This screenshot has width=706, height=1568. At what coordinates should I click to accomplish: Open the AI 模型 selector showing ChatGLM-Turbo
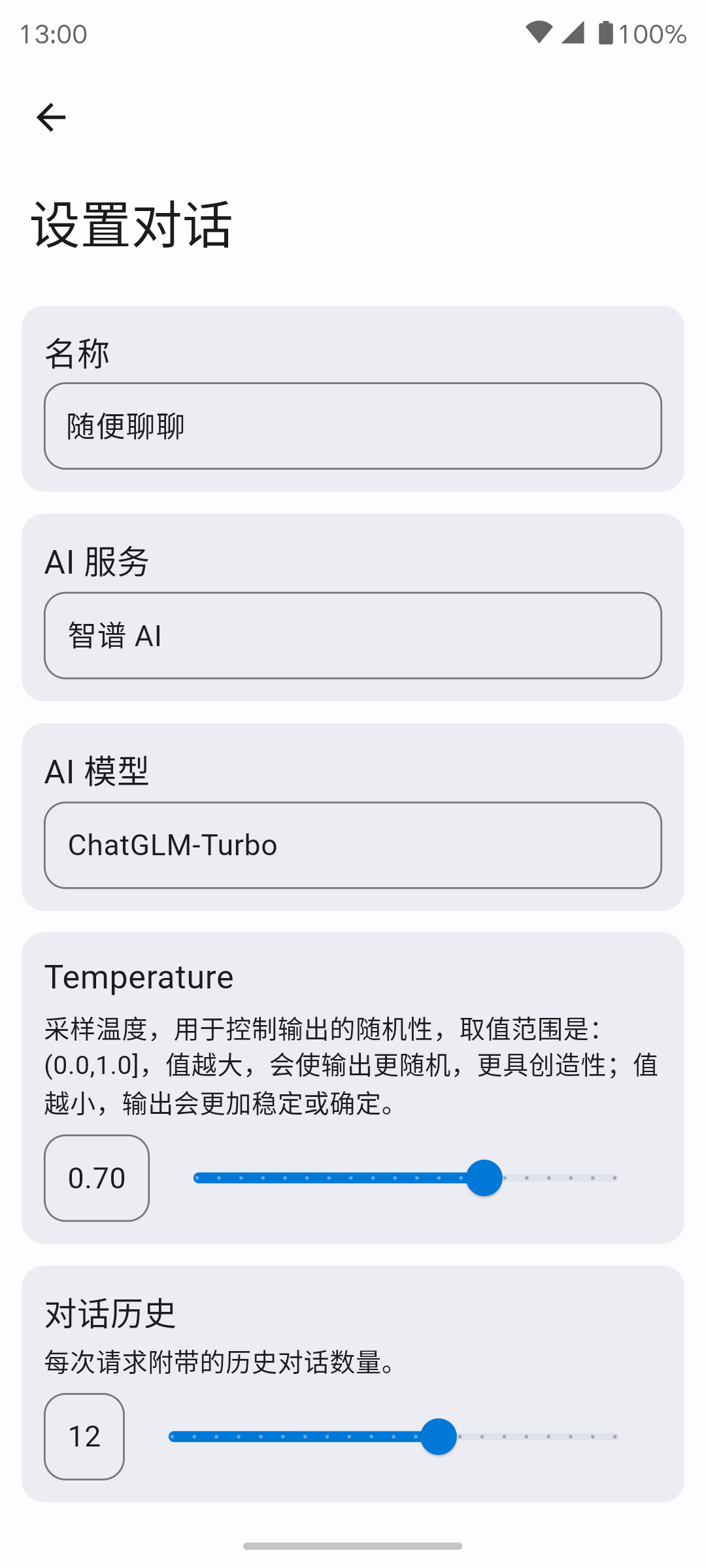(353, 845)
